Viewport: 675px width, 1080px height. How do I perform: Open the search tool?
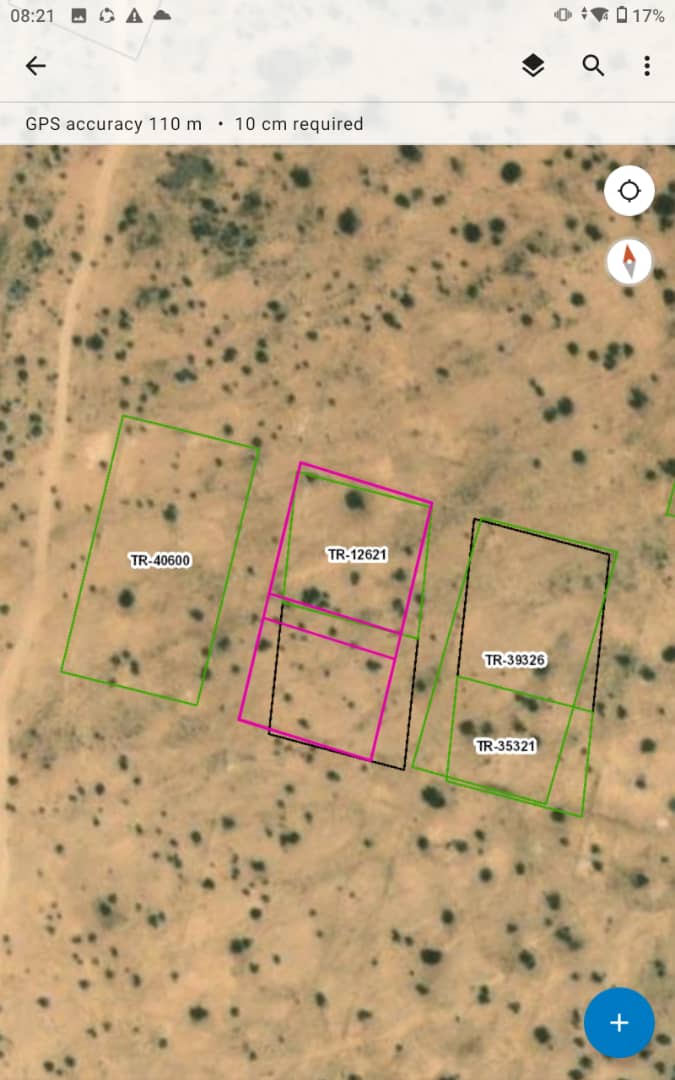[593, 66]
